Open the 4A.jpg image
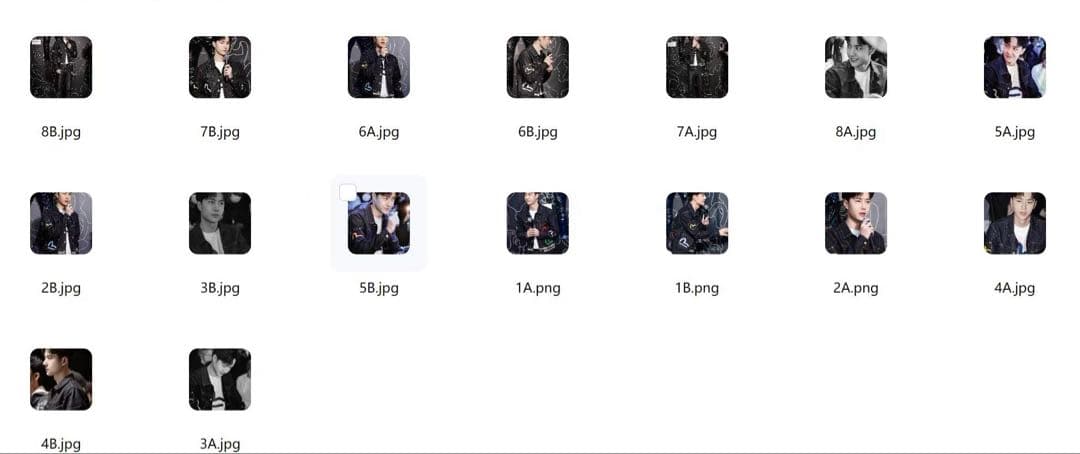 pos(1015,223)
